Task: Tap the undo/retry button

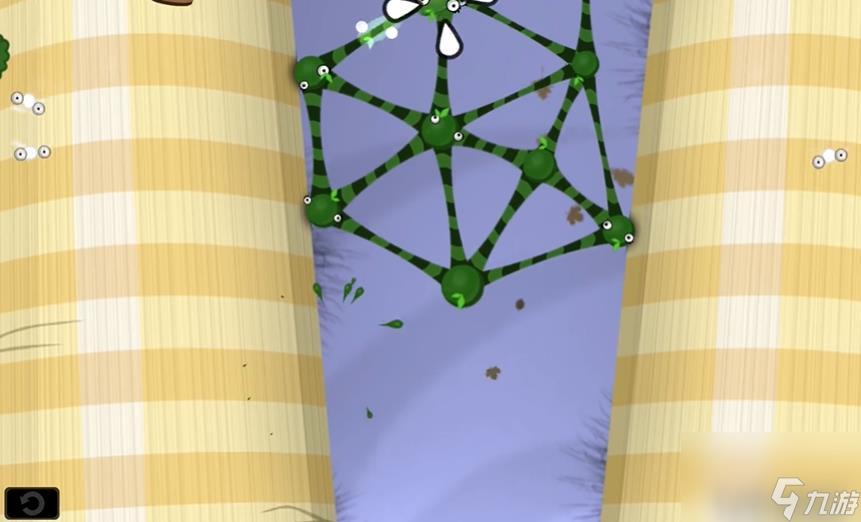Action: point(32,502)
